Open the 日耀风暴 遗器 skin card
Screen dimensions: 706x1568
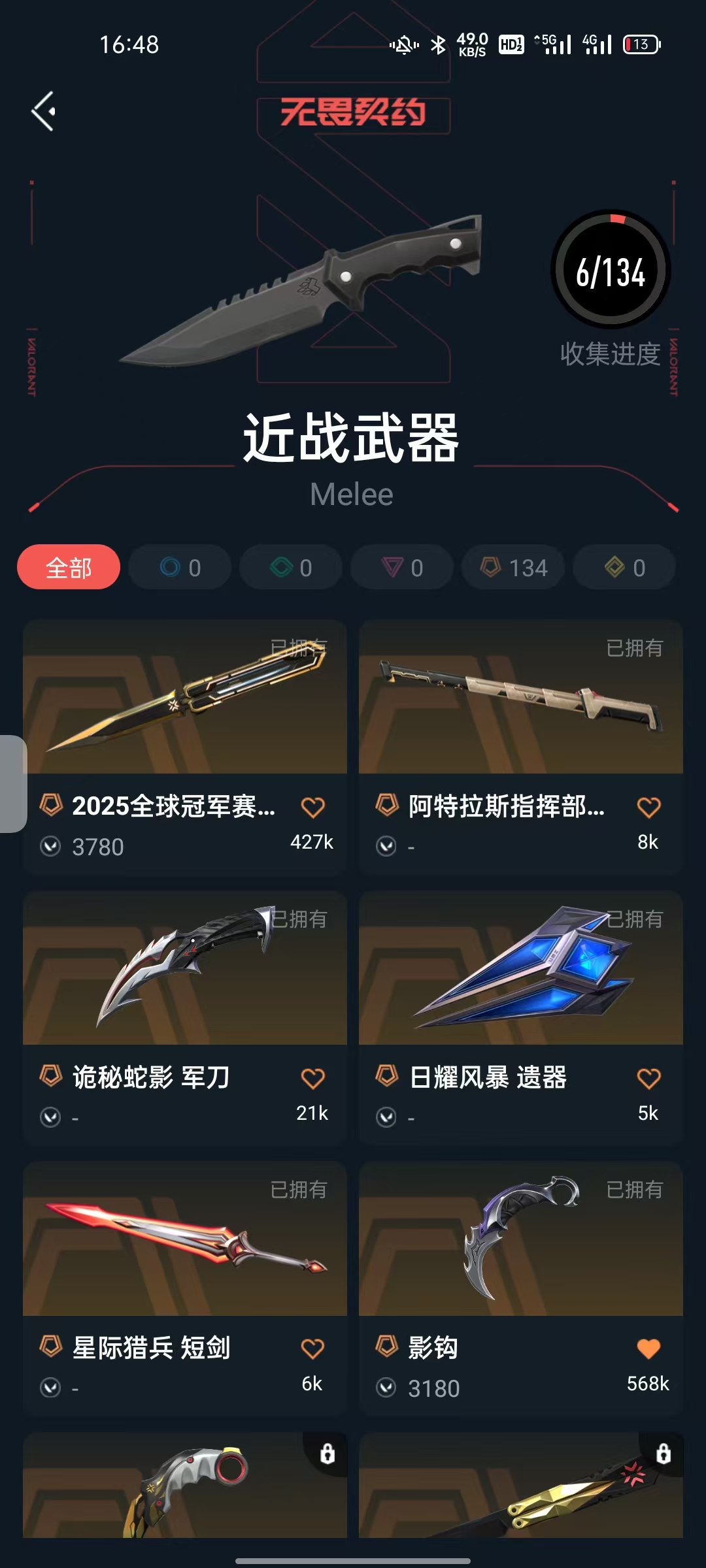(521, 1018)
